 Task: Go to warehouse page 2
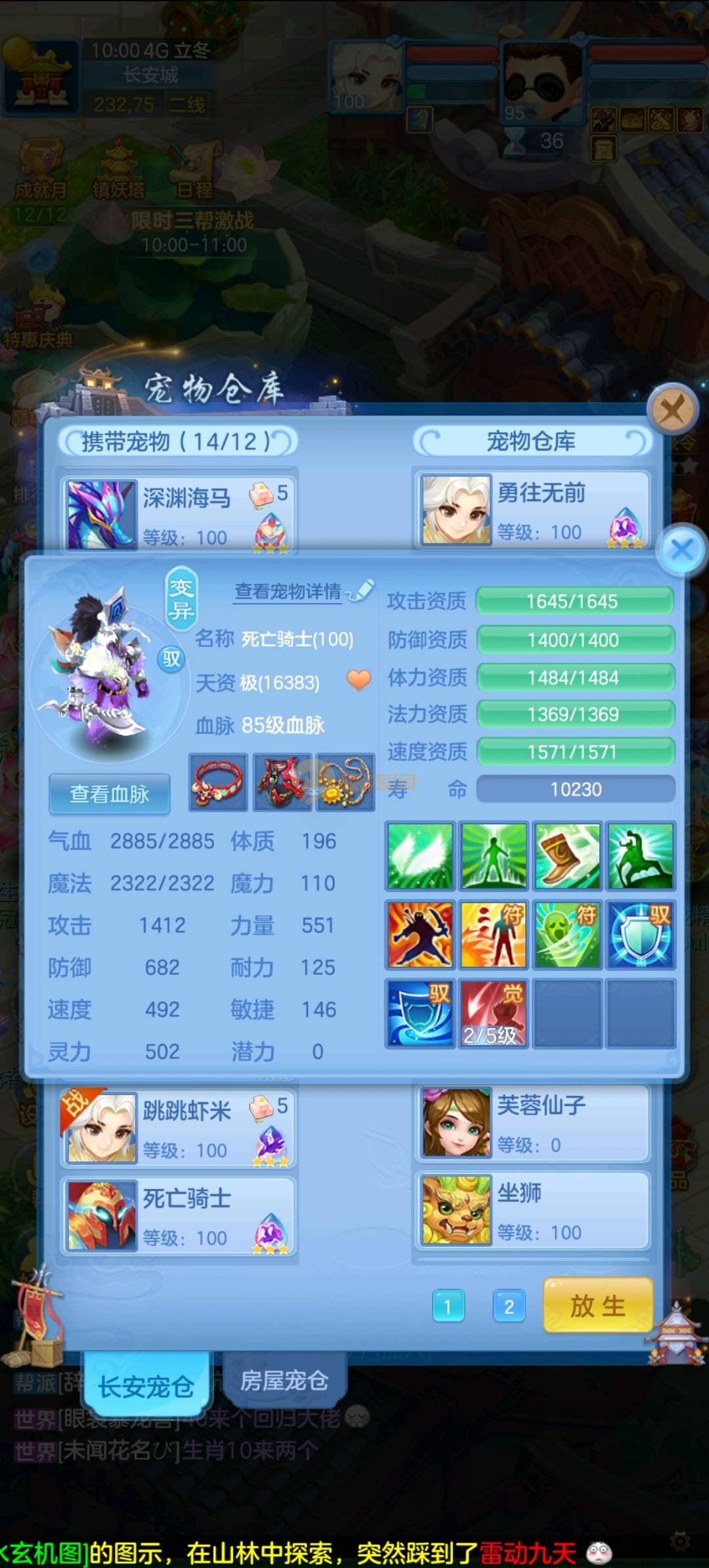click(509, 1306)
